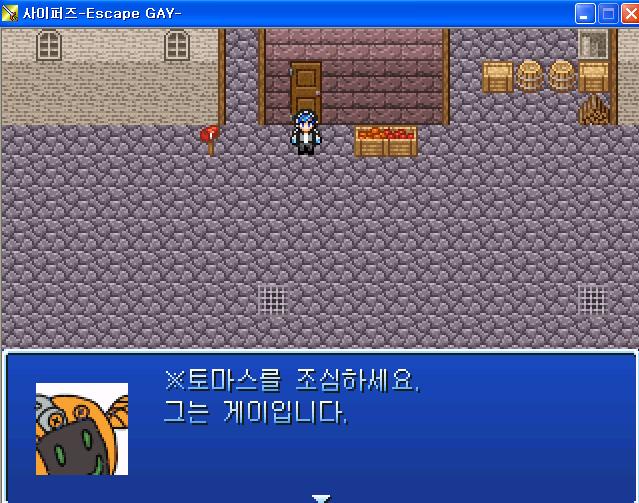Close the game window
639x503 pixels.
pyautogui.click(x=627, y=14)
